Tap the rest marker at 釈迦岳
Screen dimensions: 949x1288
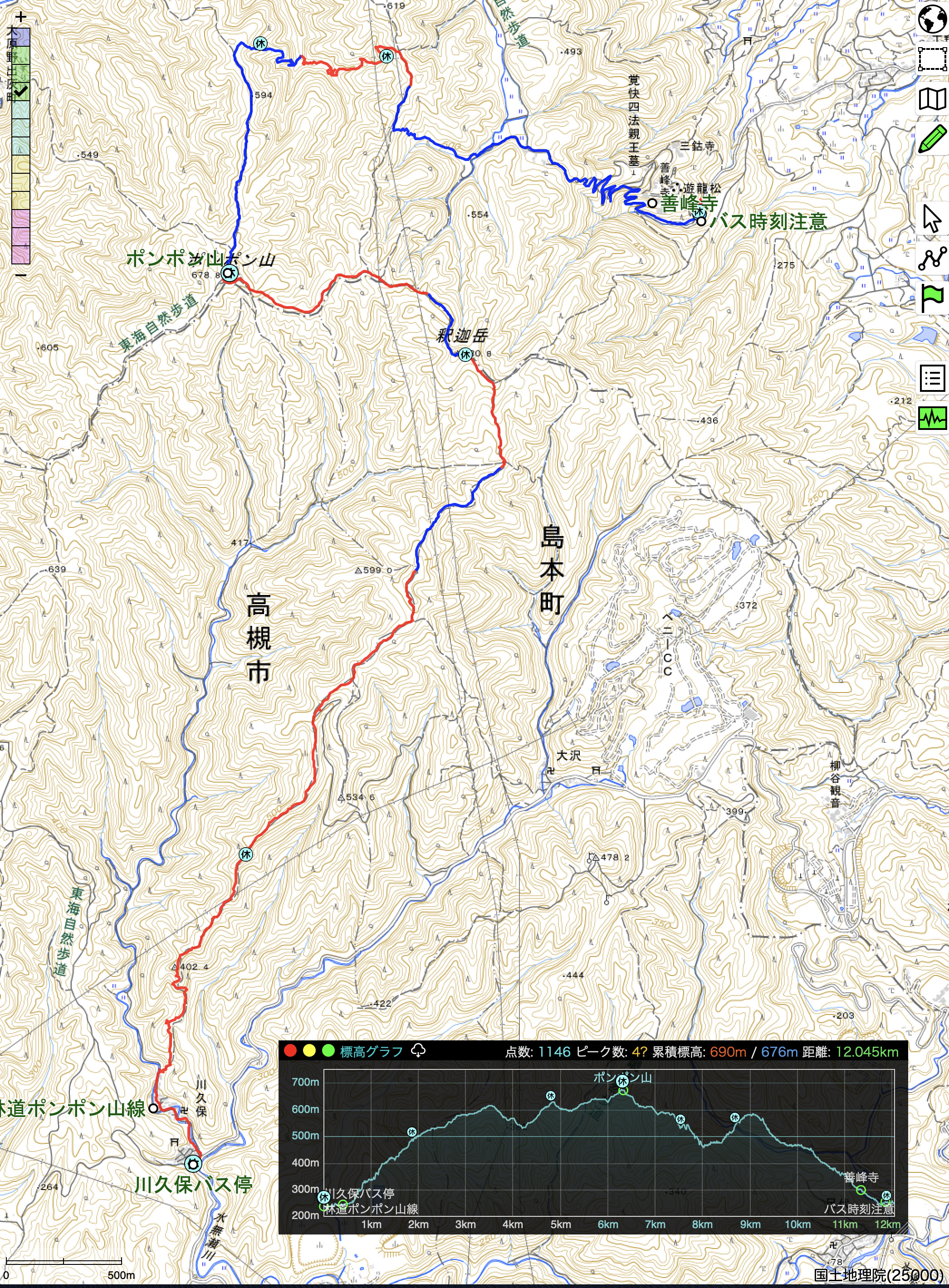click(x=465, y=354)
